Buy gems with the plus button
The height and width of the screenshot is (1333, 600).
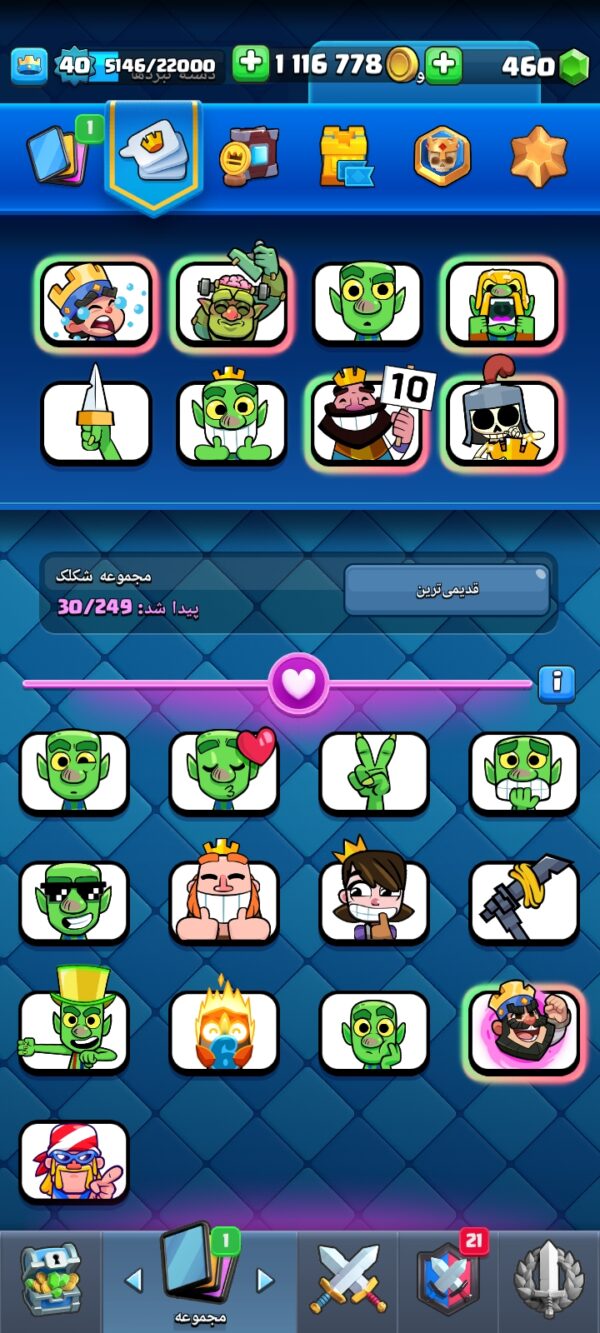tap(443, 65)
